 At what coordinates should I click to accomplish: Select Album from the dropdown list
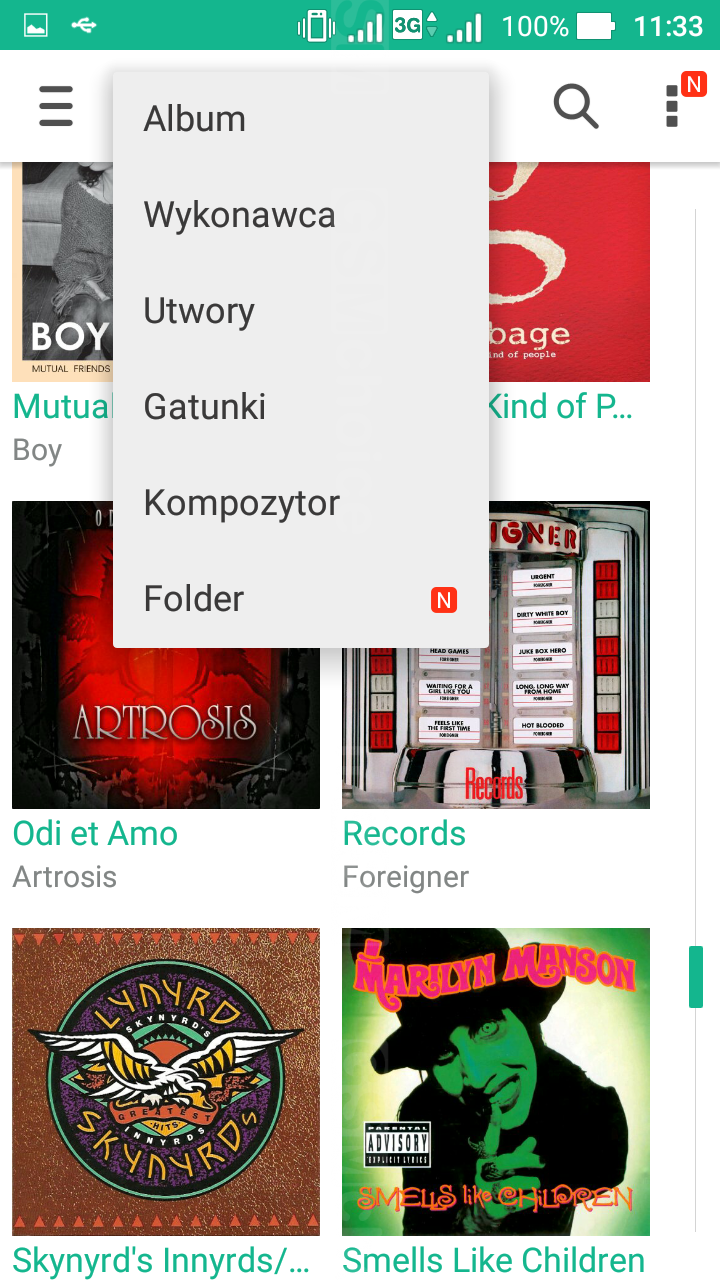pyautogui.click(x=300, y=119)
